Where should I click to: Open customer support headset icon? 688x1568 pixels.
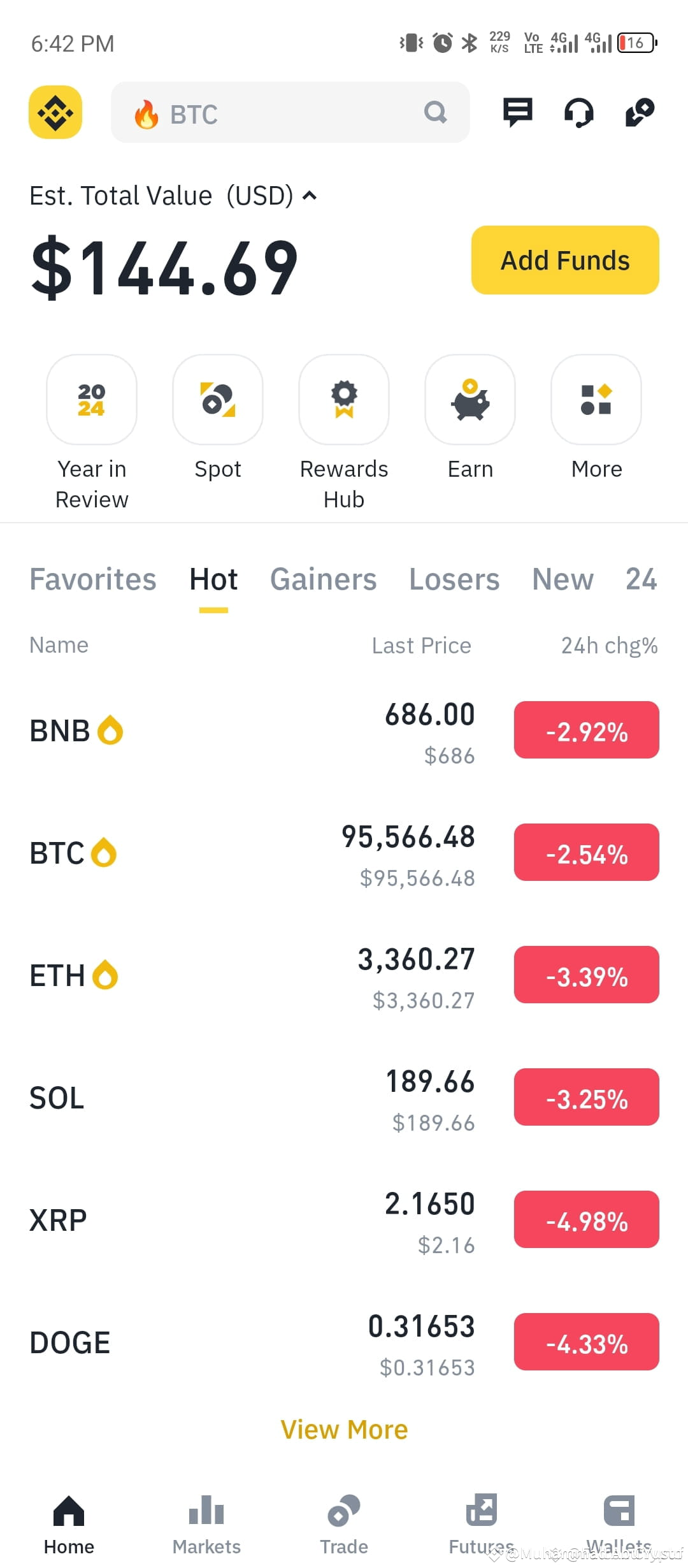[x=578, y=112]
